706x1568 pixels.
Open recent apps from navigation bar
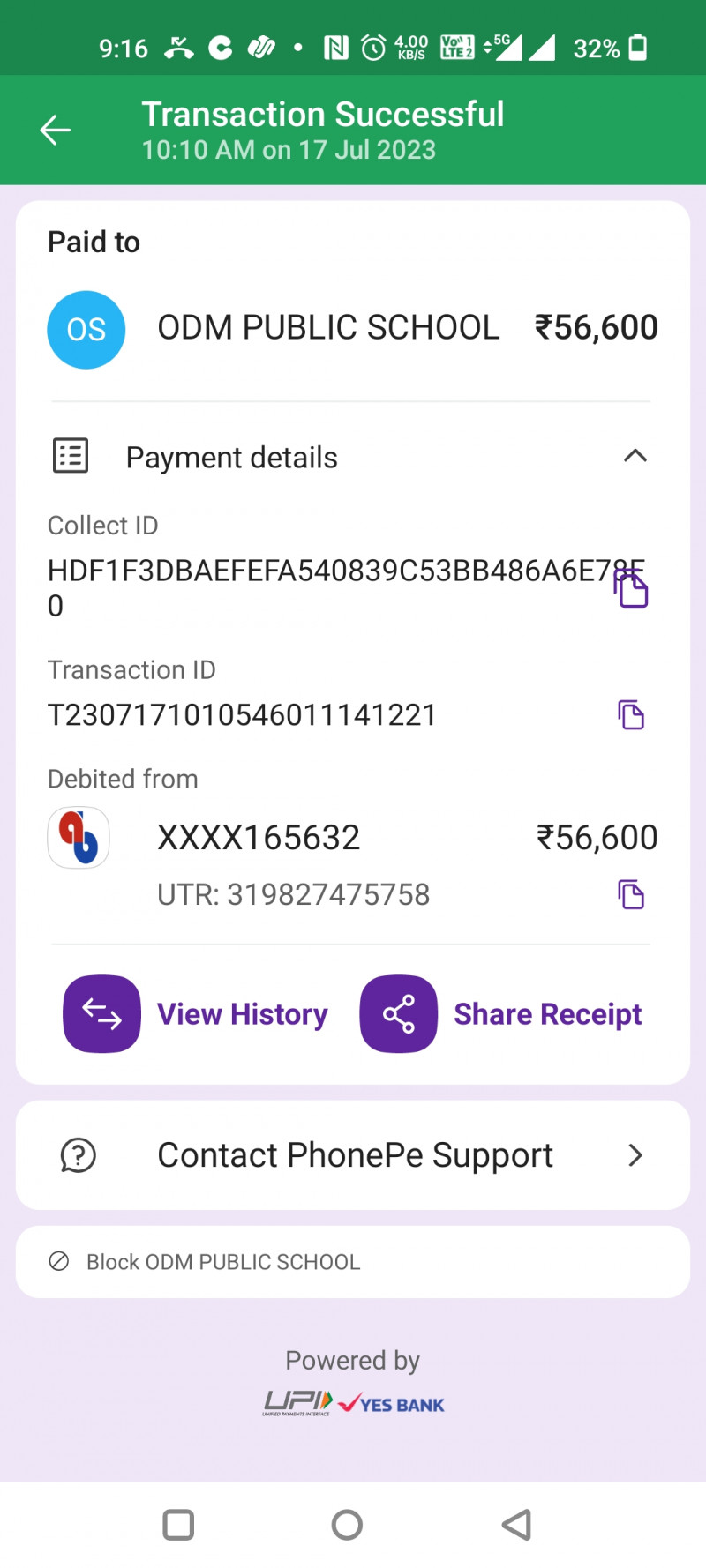point(178,1525)
